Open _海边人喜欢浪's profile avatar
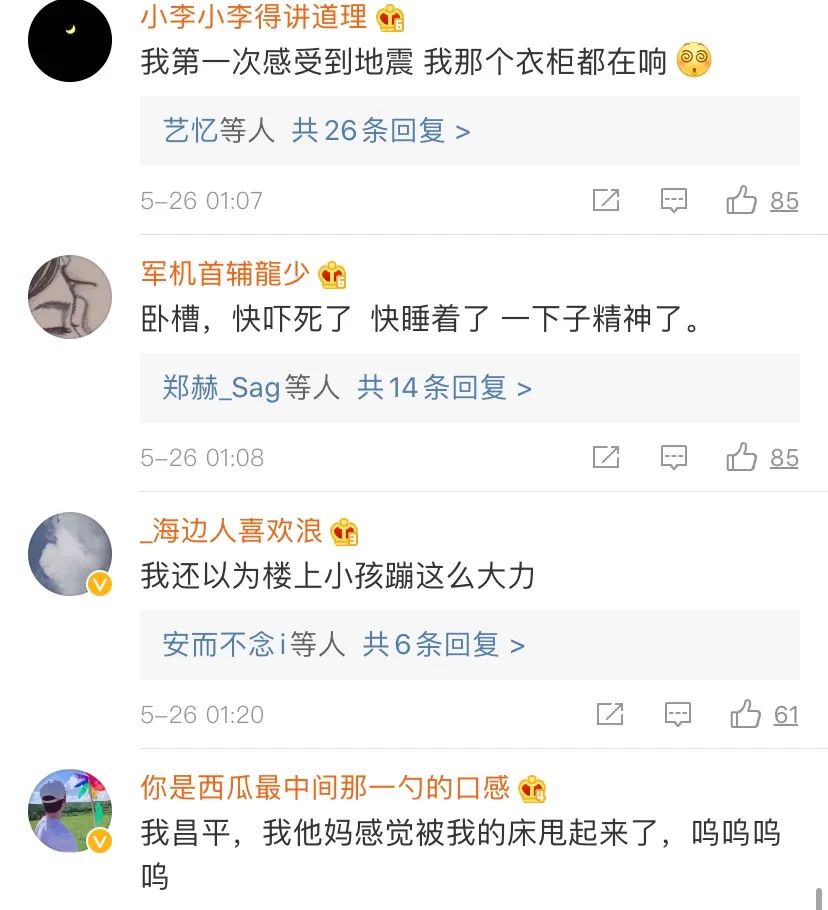The image size is (828, 910). point(69,554)
